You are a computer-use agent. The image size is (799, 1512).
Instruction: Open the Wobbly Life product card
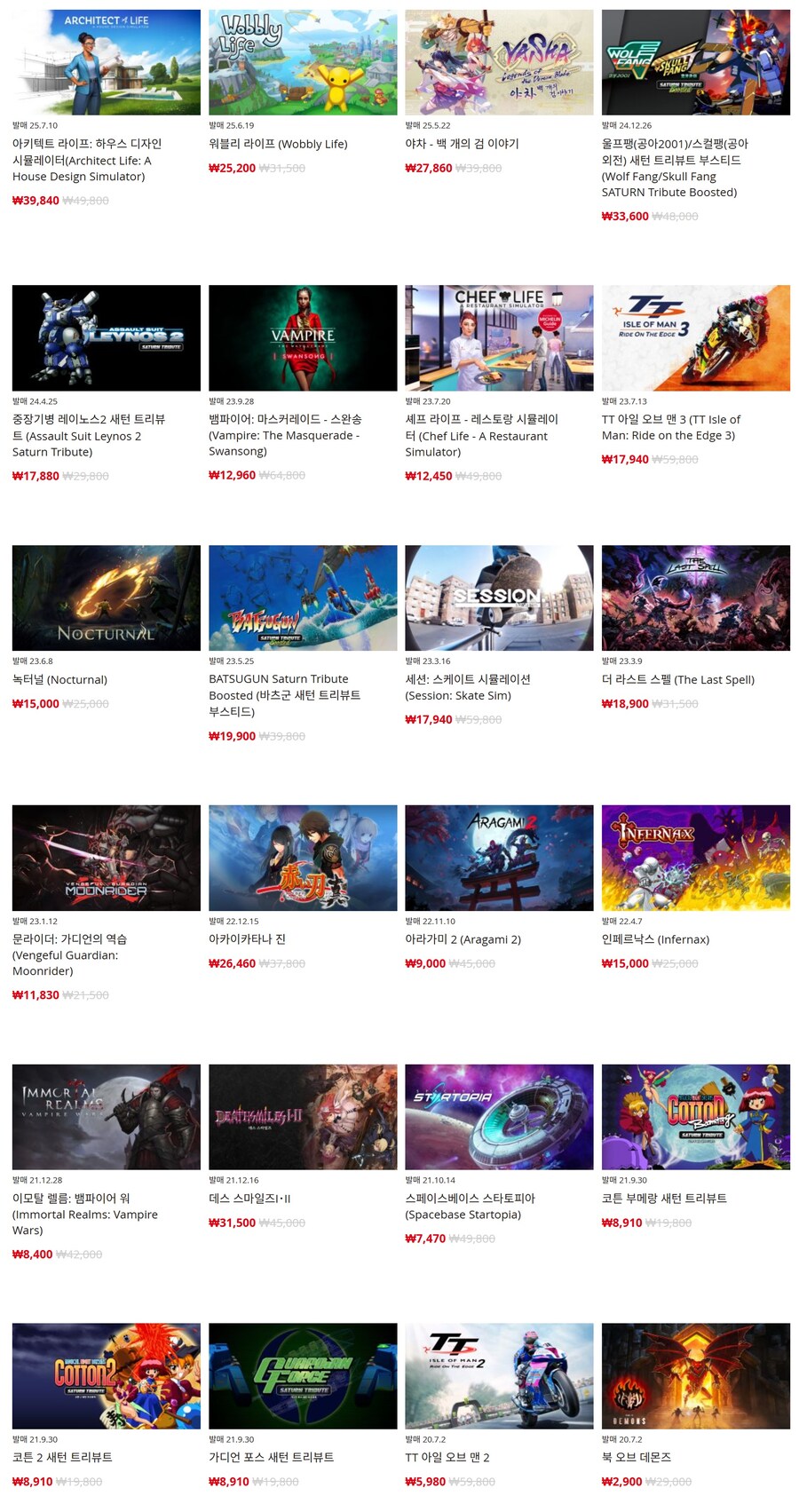(x=303, y=62)
